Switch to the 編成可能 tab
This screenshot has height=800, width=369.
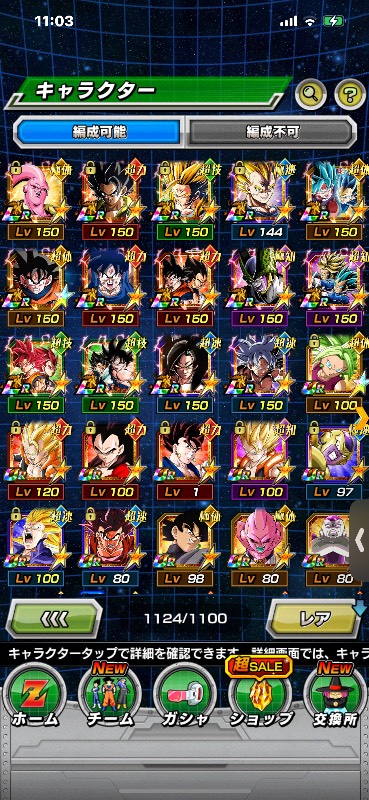click(99, 132)
